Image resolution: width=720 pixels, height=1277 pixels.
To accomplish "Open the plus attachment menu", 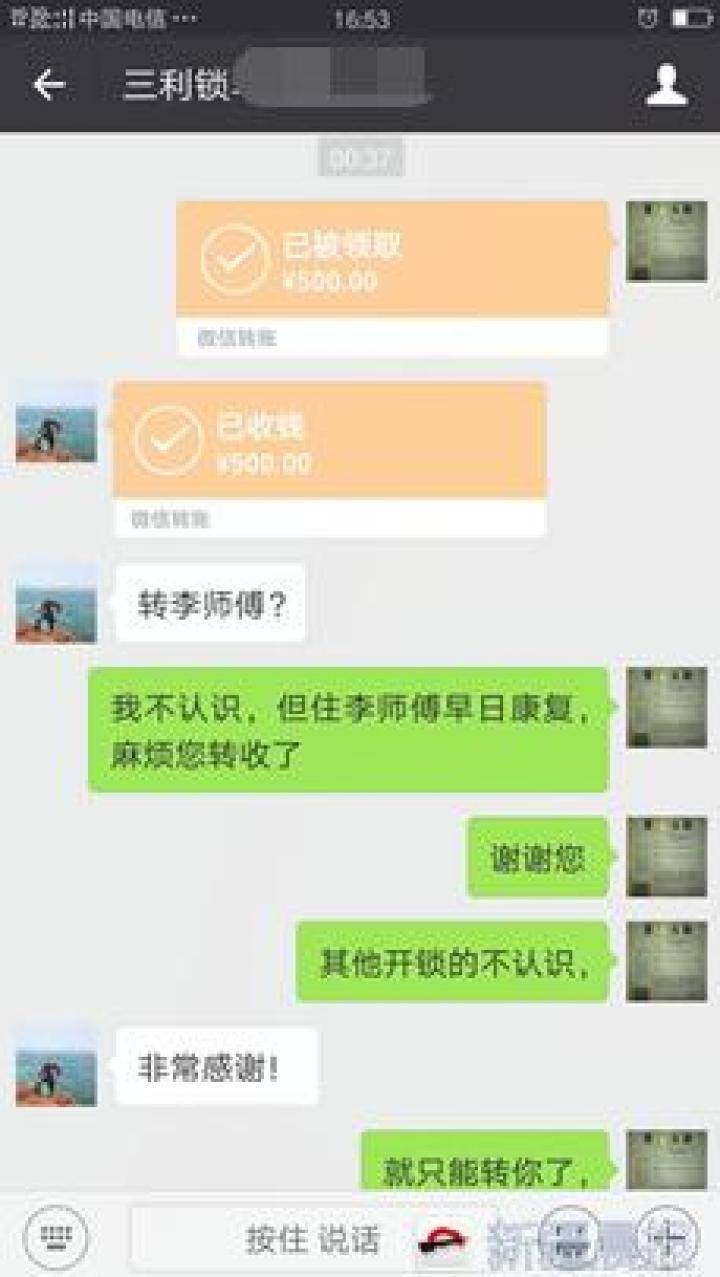I will tap(667, 1238).
